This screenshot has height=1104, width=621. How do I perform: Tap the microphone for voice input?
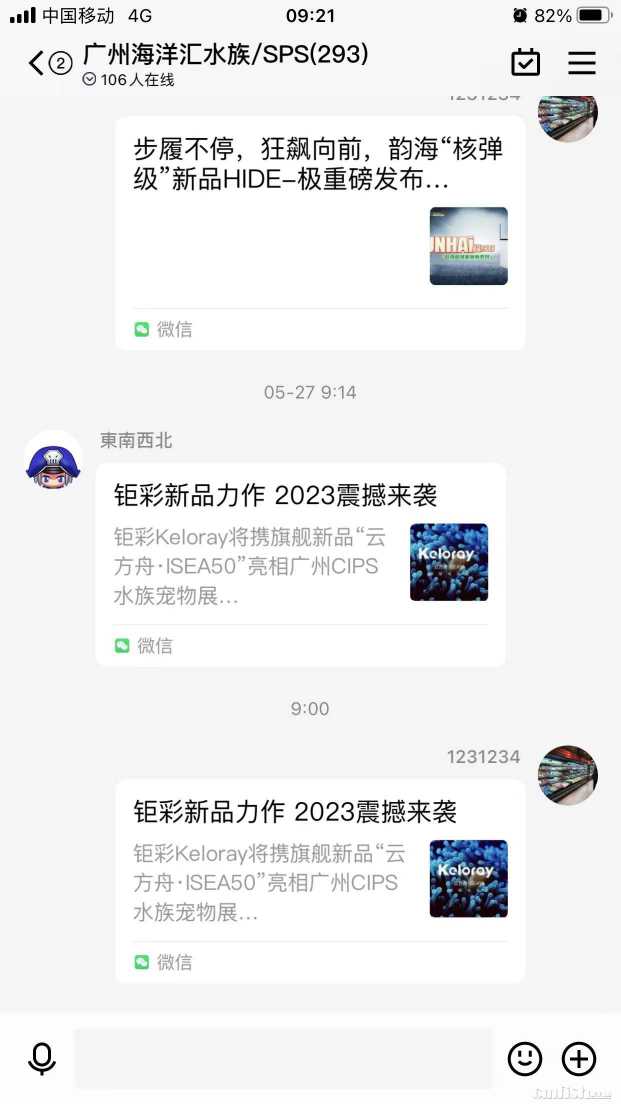[x=42, y=1058]
